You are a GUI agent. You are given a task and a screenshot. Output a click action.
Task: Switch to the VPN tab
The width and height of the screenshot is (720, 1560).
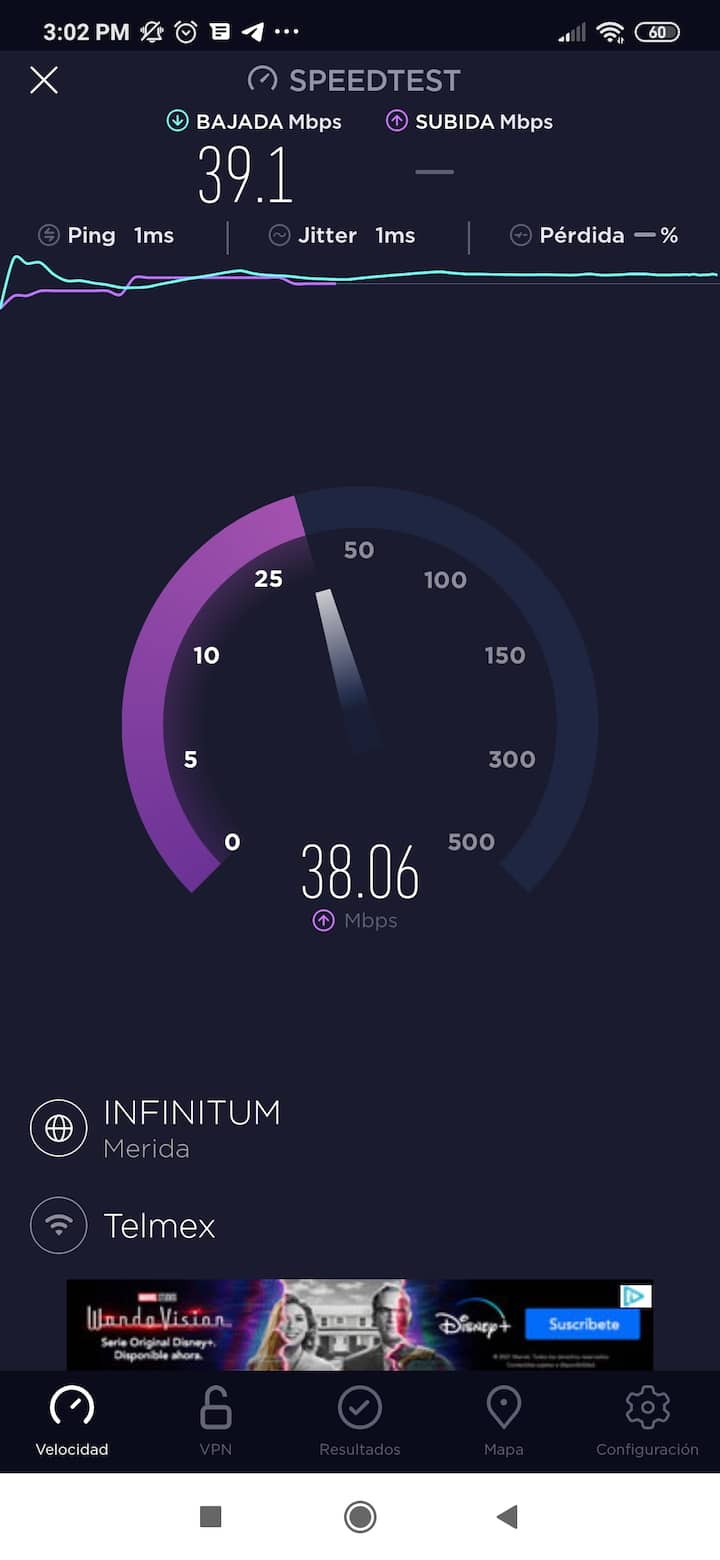click(215, 1420)
